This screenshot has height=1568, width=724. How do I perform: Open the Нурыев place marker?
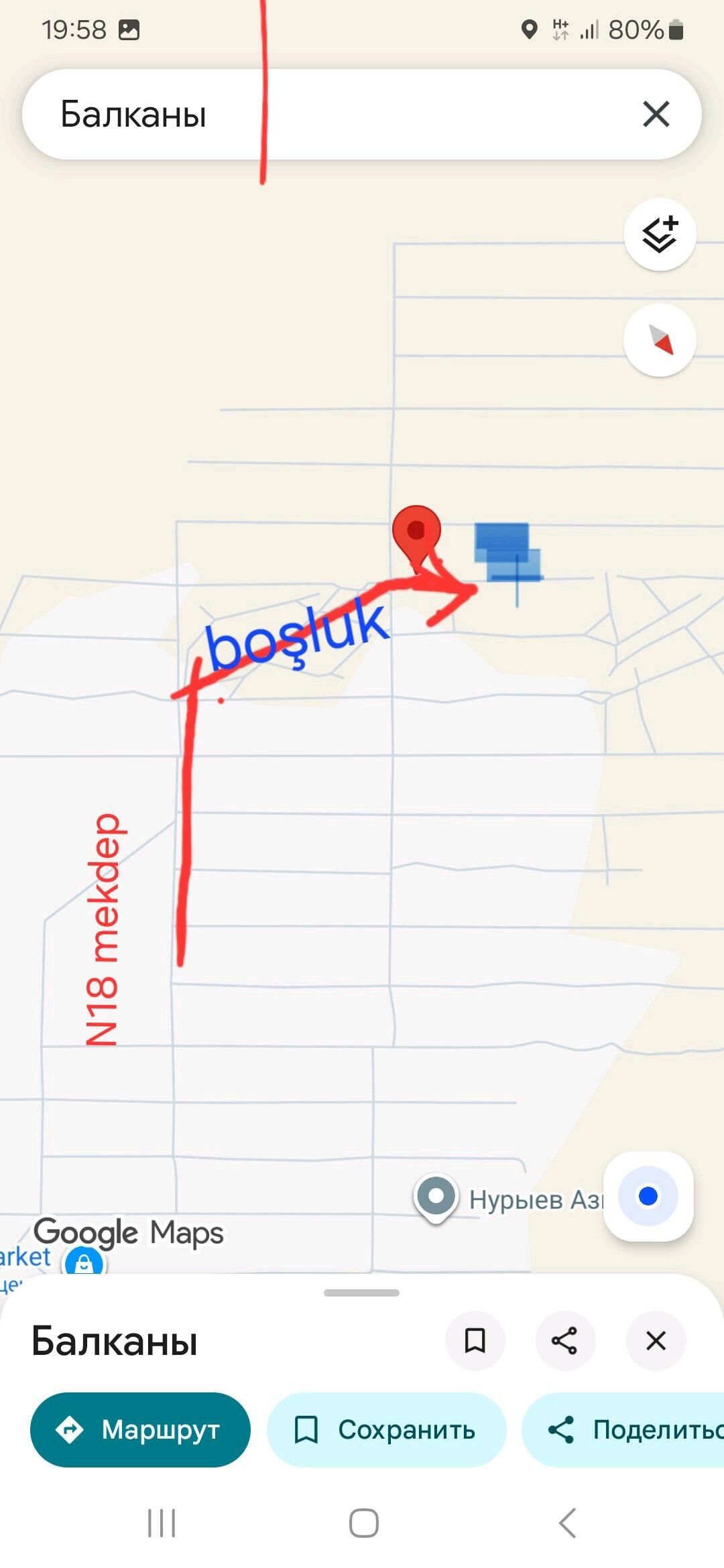pos(436,1196)
